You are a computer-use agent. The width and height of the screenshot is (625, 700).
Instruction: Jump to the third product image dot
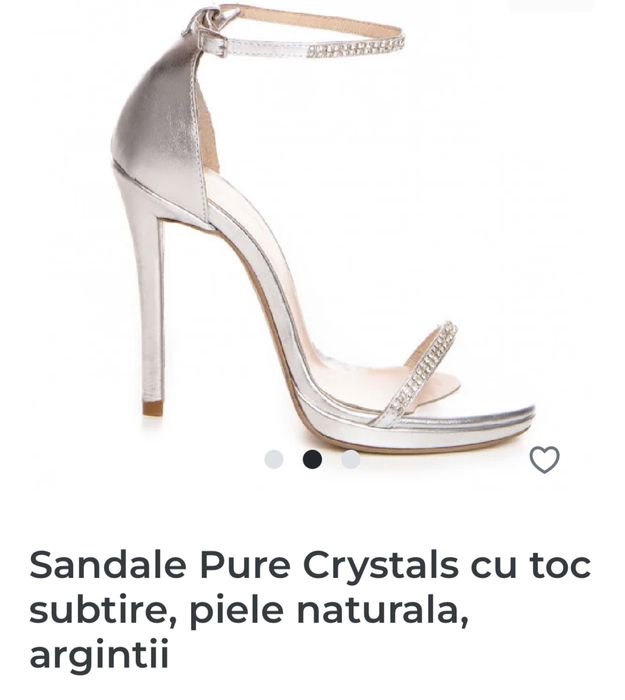pyautogui.click(x=351, y=459)
